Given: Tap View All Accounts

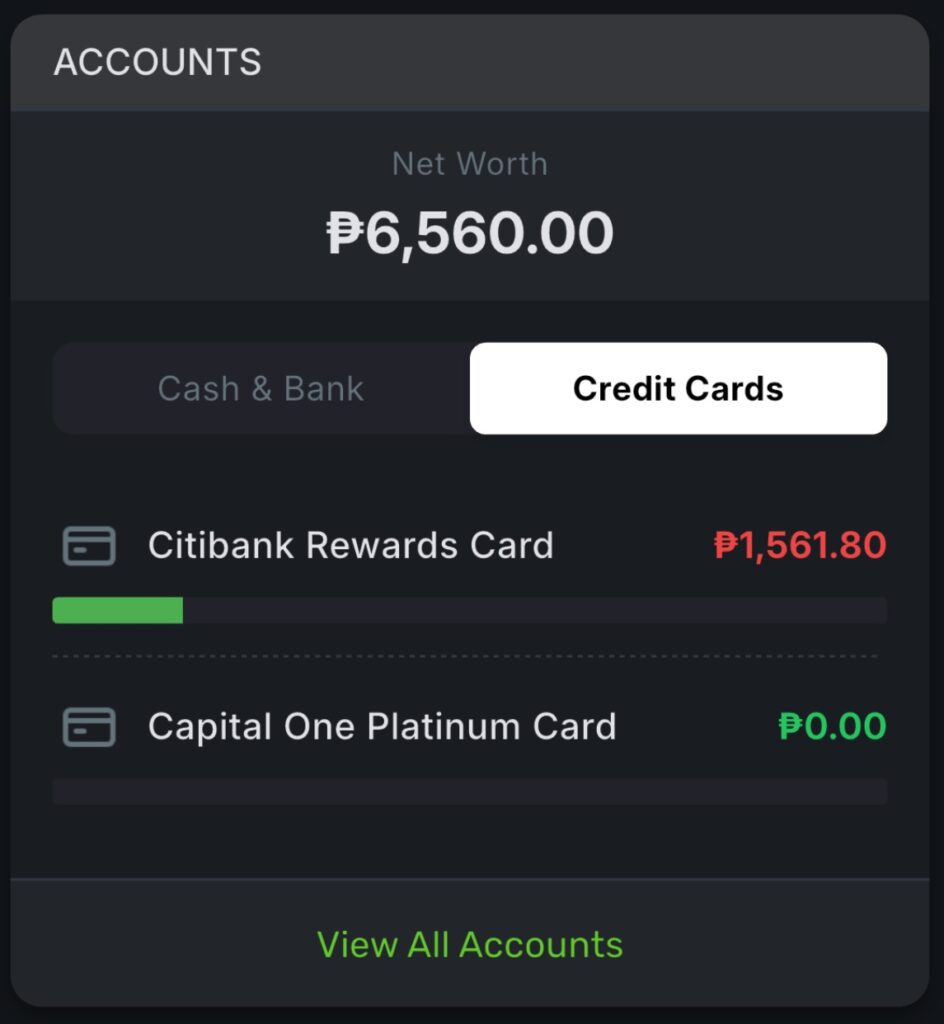Looking at the screenshot, I should [470, 945].
